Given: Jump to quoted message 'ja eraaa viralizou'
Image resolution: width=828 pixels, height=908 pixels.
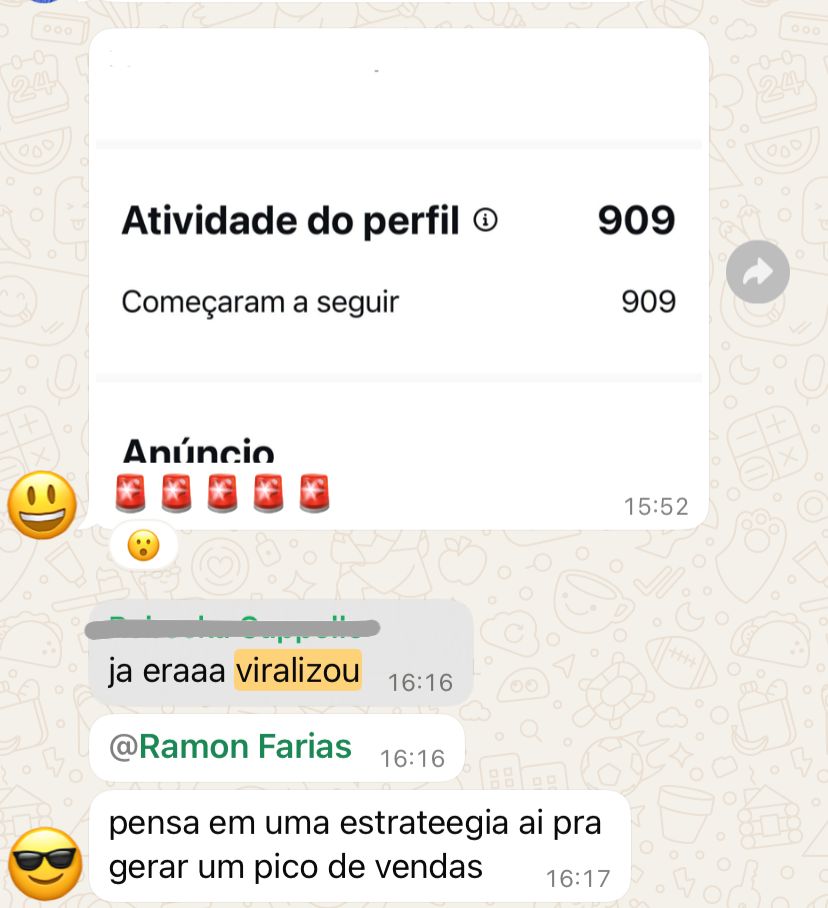Looking at the screenshot, I should 280,652.
